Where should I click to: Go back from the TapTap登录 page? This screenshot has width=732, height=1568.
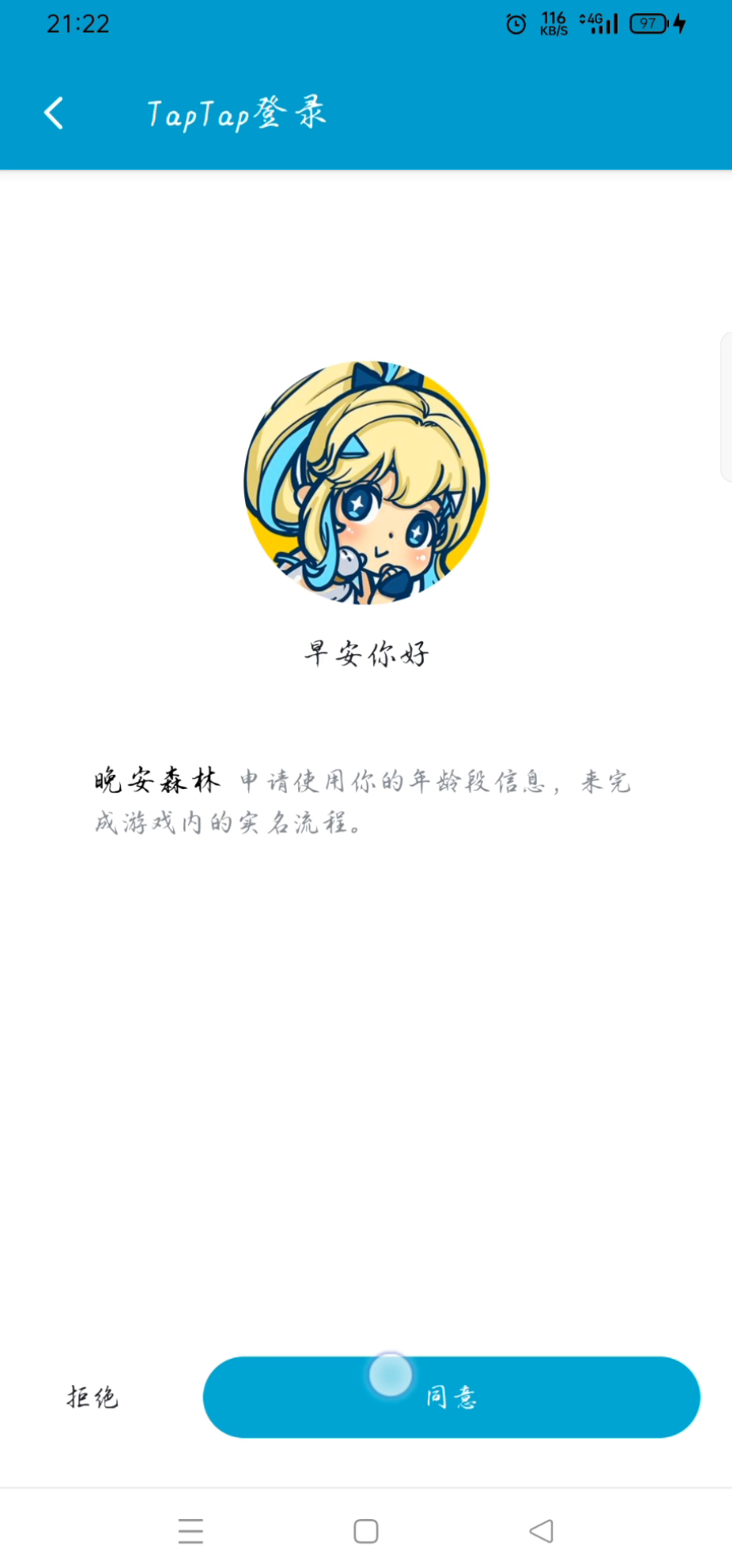(54, 114)
